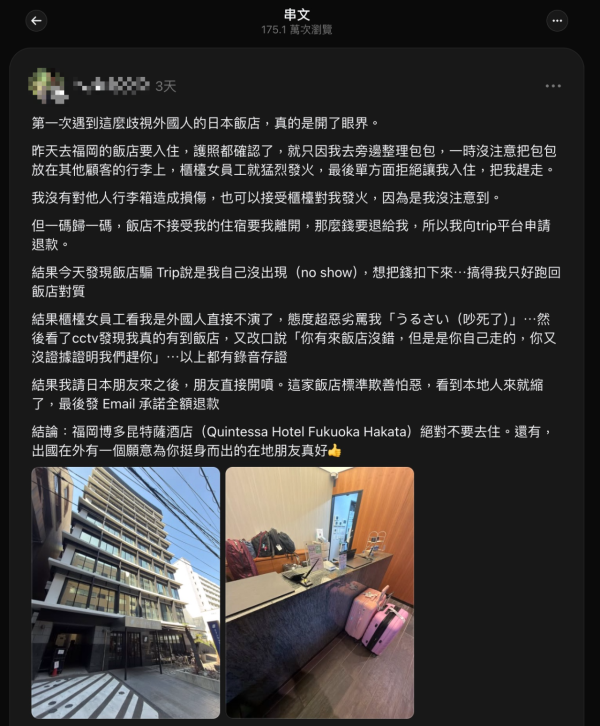Viewport: 600px width, 726px height.
Task: Go back using the arrow button
Action: tap(37, 21)
